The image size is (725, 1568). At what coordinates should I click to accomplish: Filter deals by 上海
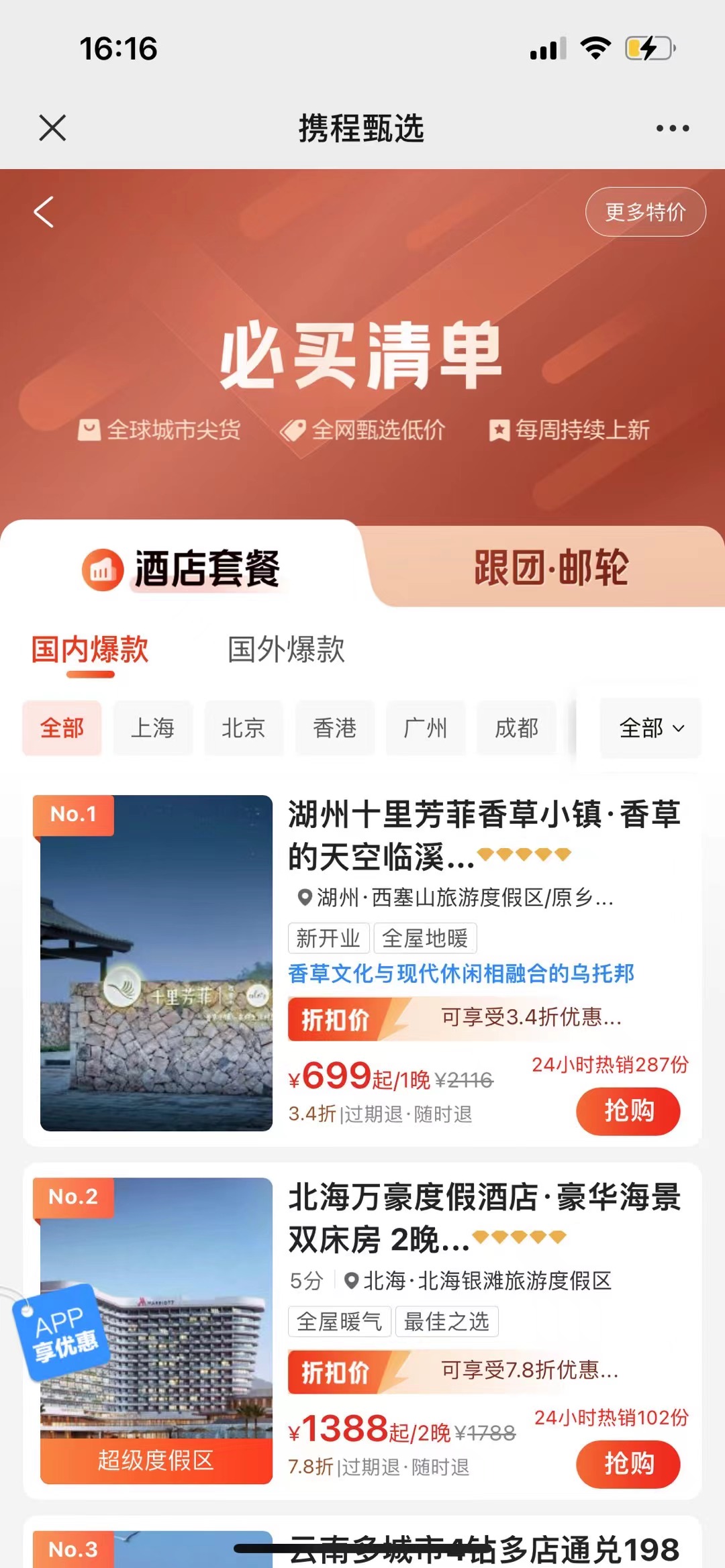click(152, 728)
